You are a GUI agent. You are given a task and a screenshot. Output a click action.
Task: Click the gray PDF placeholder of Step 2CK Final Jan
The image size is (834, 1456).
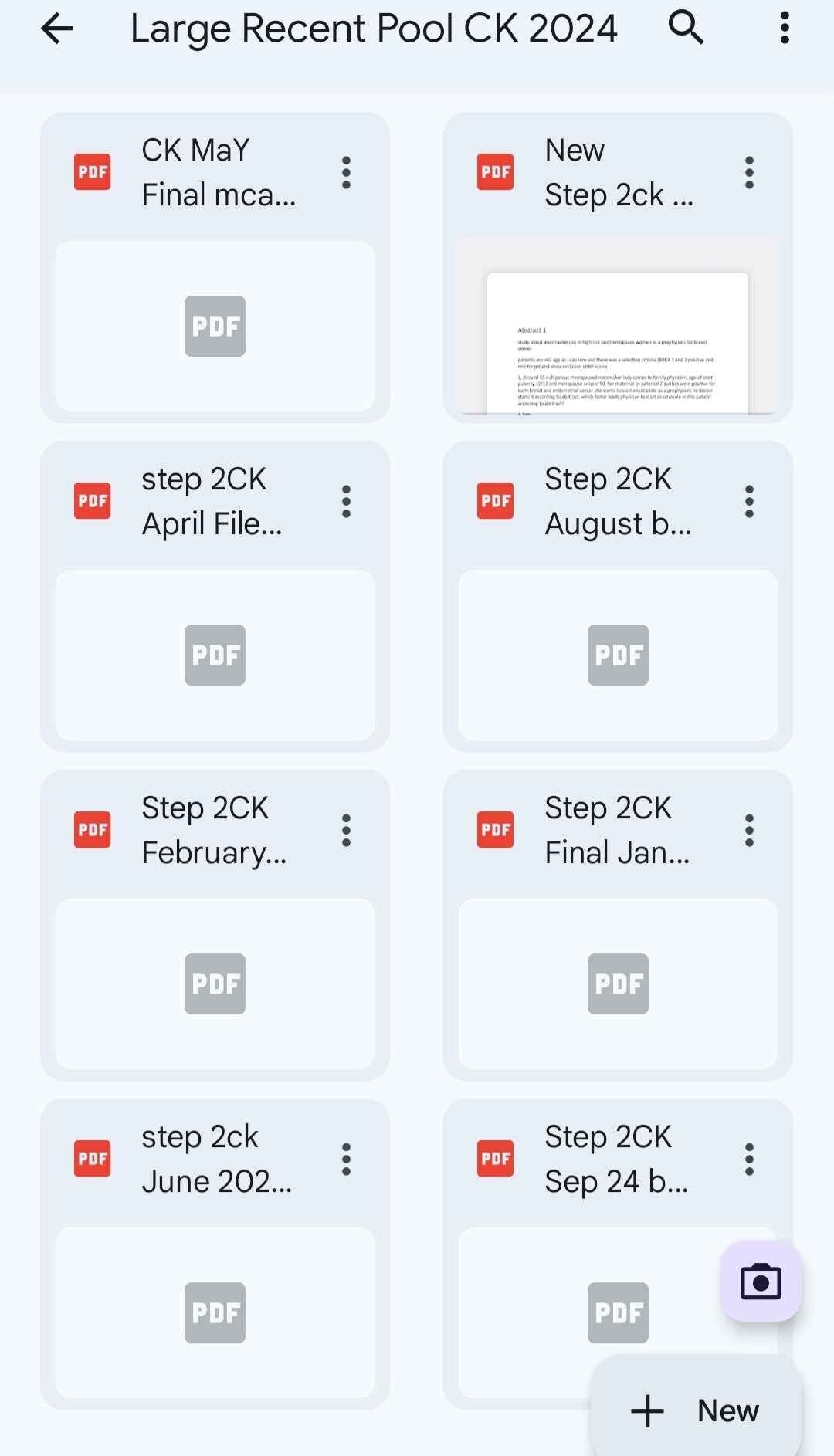coord(618,984)
